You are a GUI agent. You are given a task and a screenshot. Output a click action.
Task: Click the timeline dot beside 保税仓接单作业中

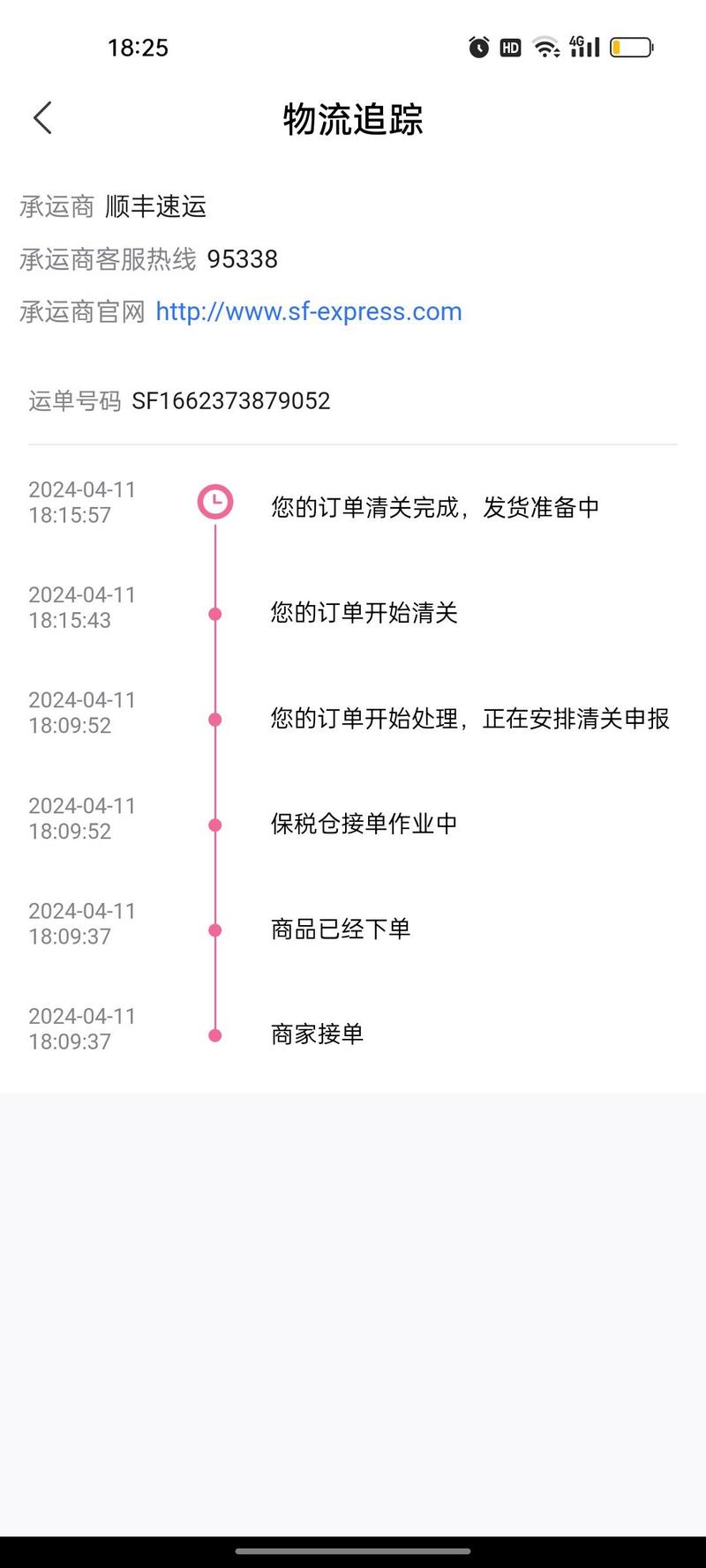[x=214, y=825]
